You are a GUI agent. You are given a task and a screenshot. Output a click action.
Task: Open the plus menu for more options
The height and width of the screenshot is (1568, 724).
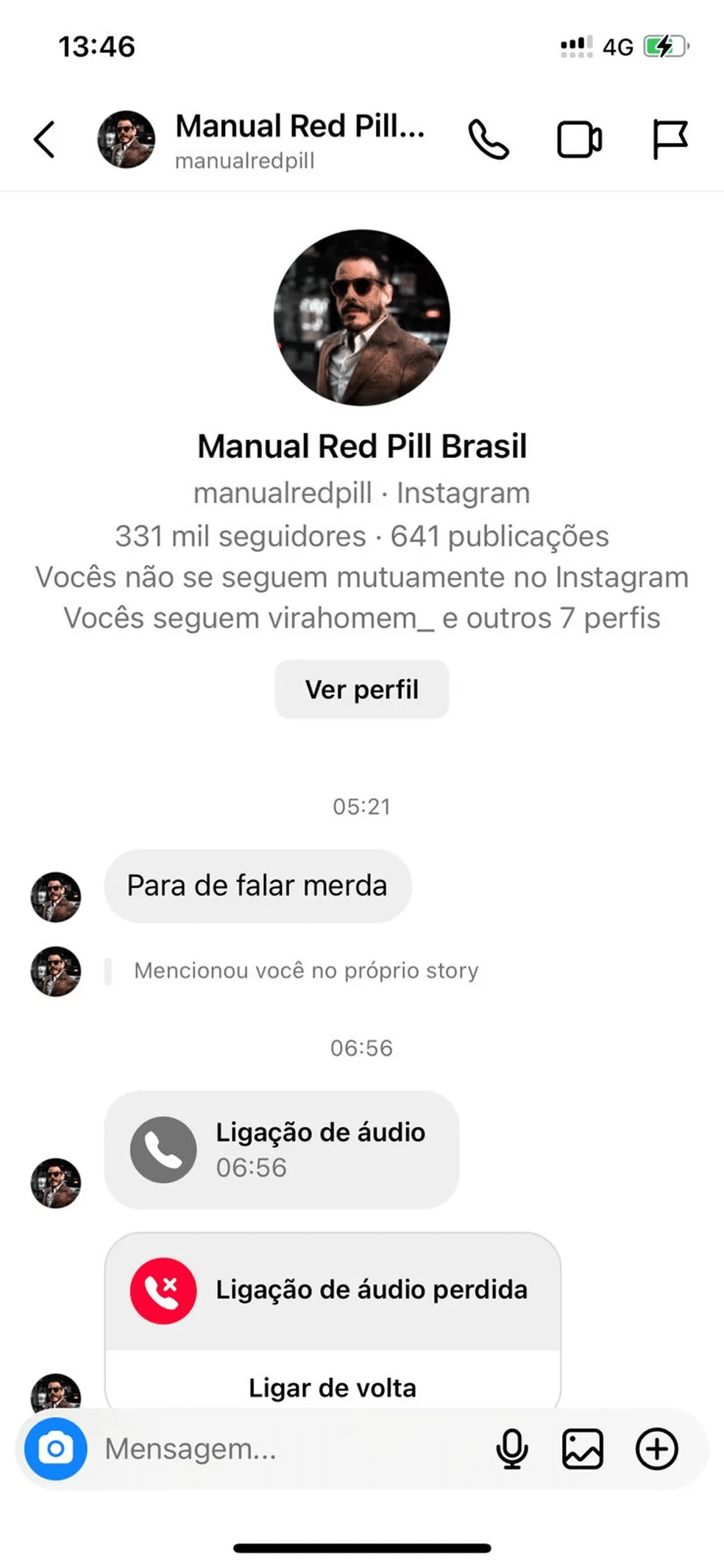click(x=656, y=1449)
